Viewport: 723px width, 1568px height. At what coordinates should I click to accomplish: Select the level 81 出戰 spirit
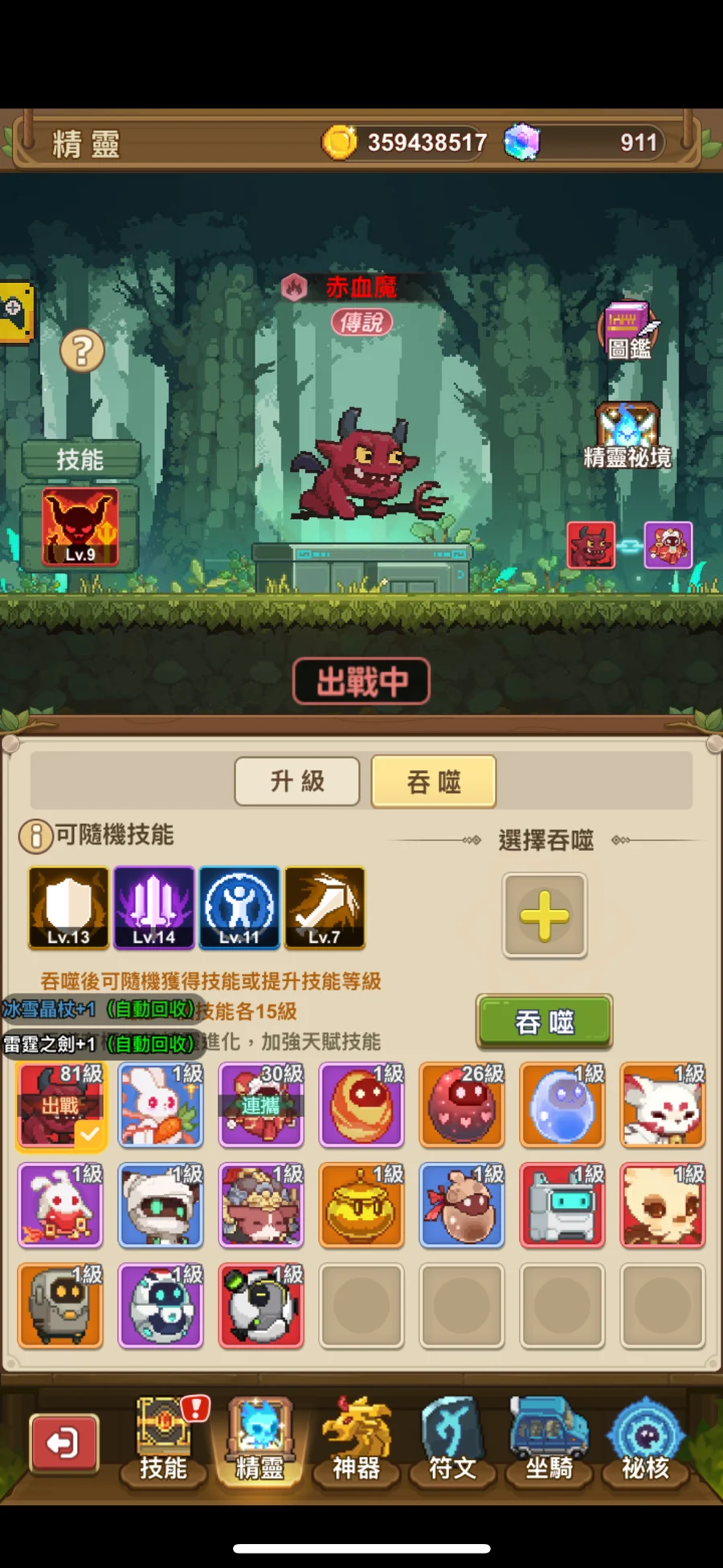[x=60, y=1104]
